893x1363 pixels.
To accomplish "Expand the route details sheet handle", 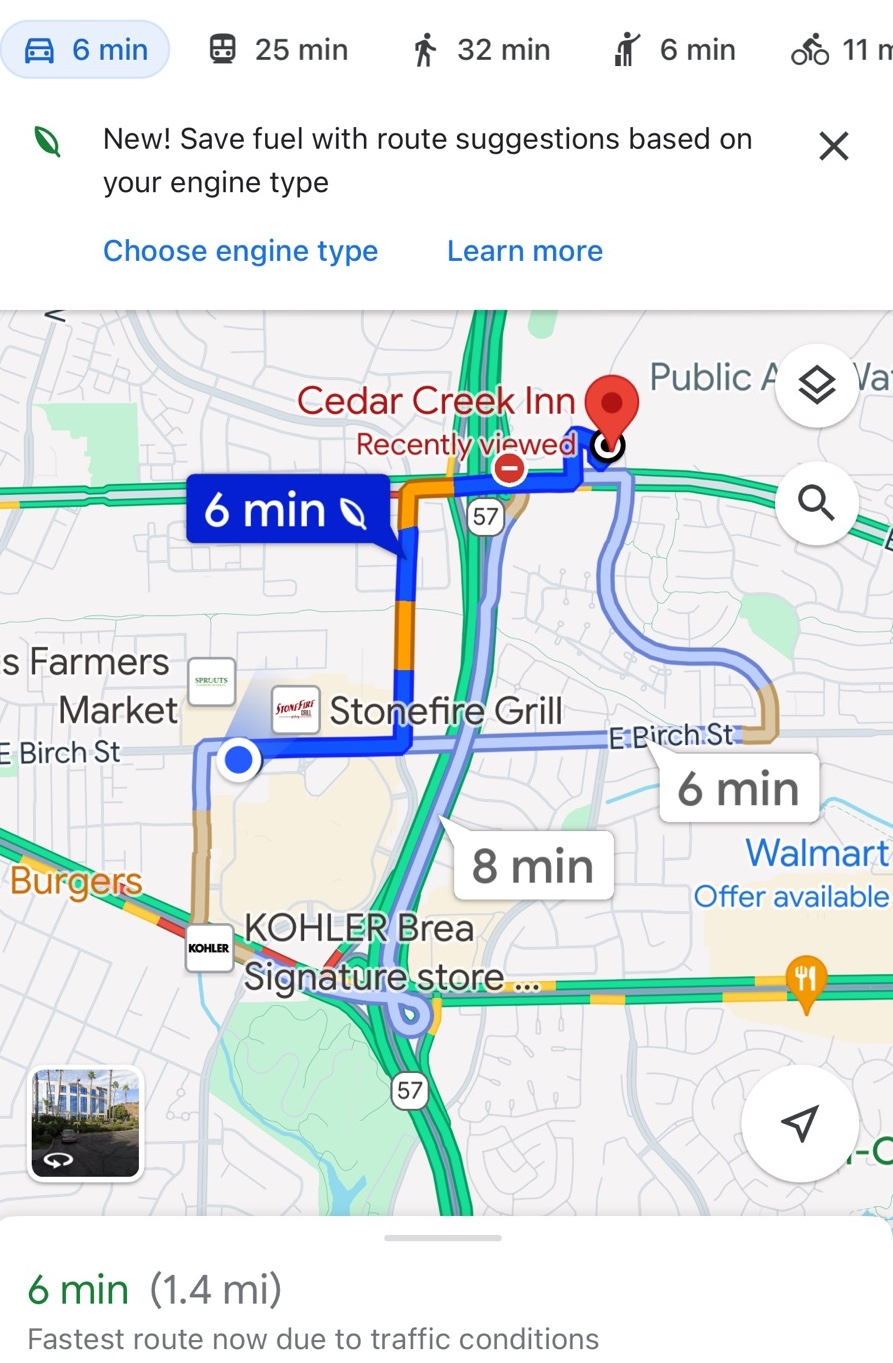I will (442, 1238).
